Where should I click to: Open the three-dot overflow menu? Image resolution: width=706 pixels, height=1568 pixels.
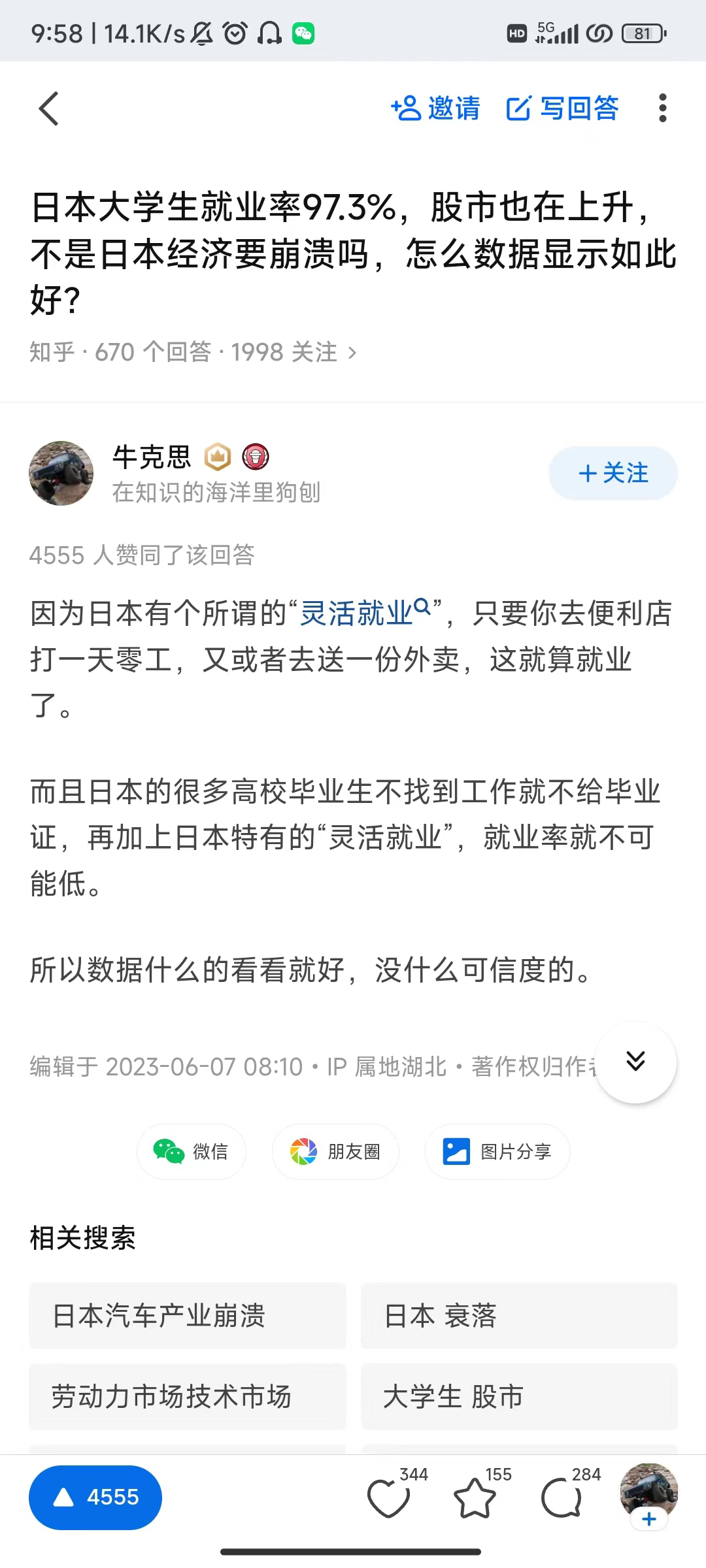(662, 108)
